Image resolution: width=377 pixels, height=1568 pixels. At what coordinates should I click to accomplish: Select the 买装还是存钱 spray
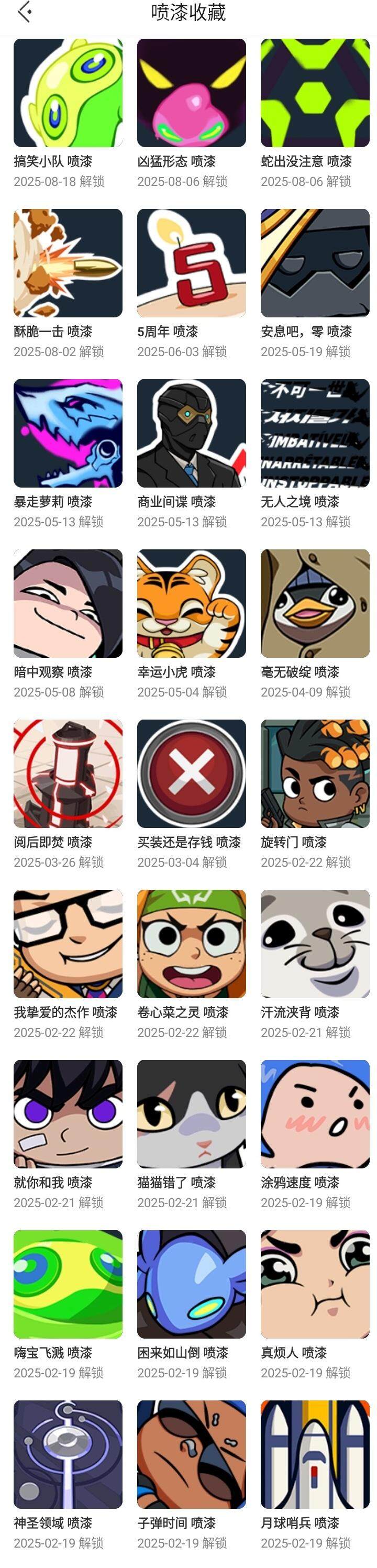pyautogui.click(x=191, y=774)
